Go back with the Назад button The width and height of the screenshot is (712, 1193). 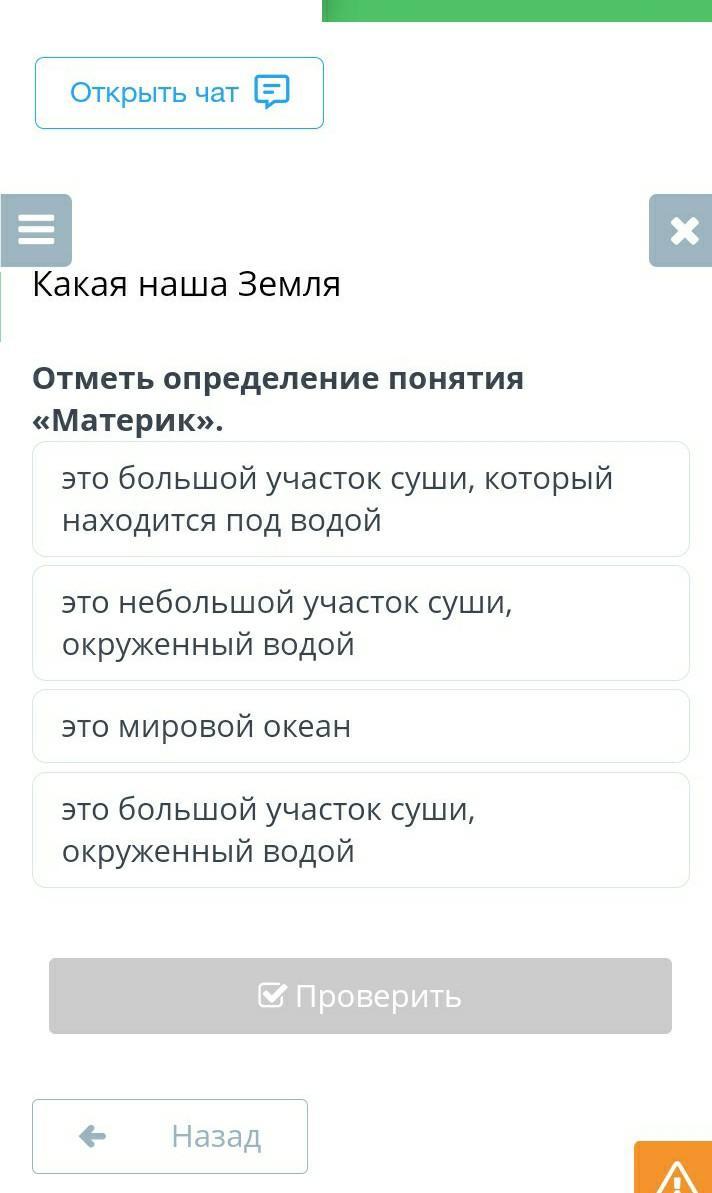click(170, 1136)
